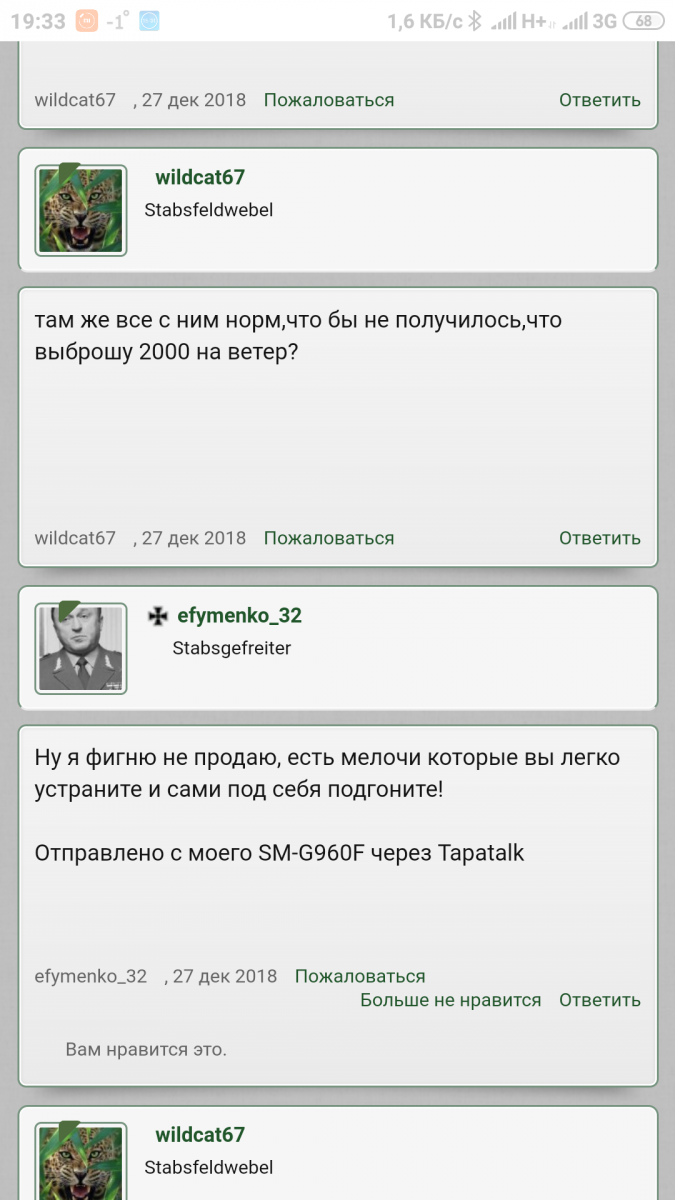Open the efymenko_32 username link

[239, 615]
